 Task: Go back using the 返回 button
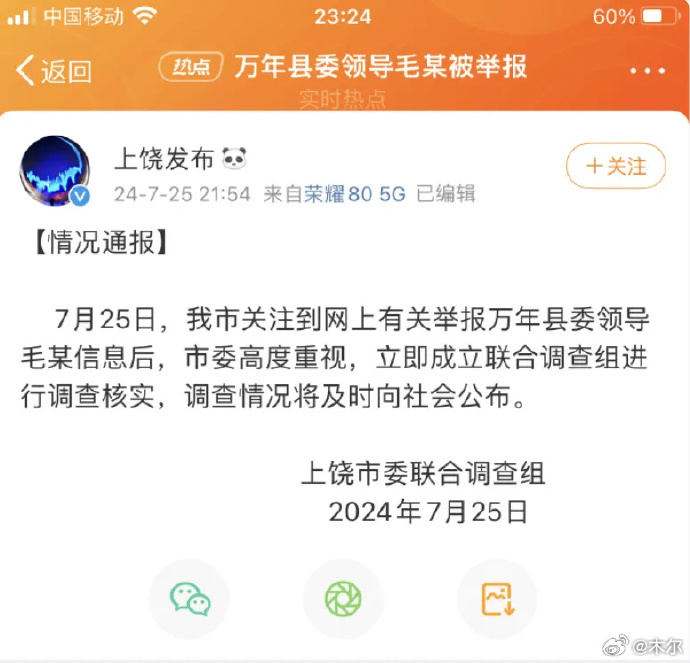[x=54, y=71]
